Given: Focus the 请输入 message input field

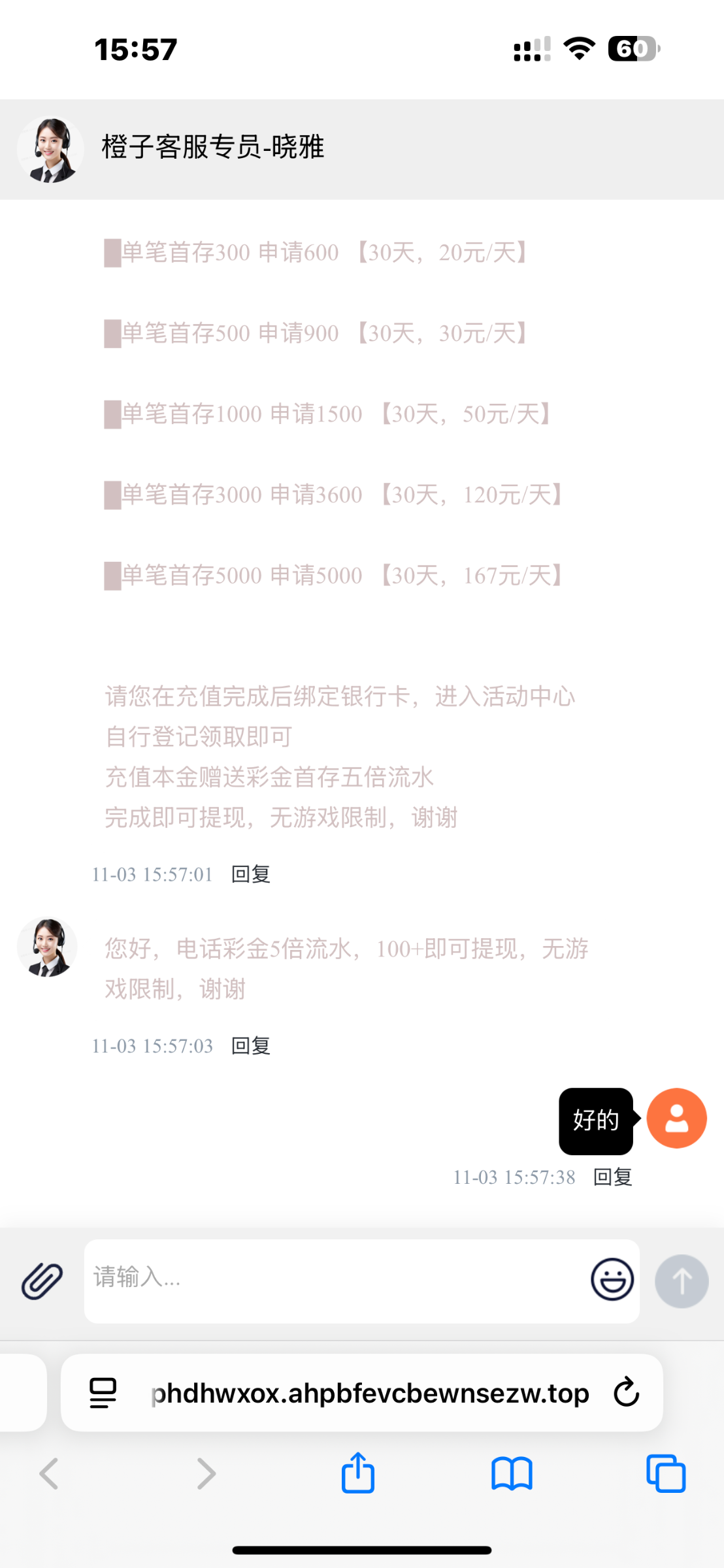Looking at the screenshot, I should tap(333, 1281).
